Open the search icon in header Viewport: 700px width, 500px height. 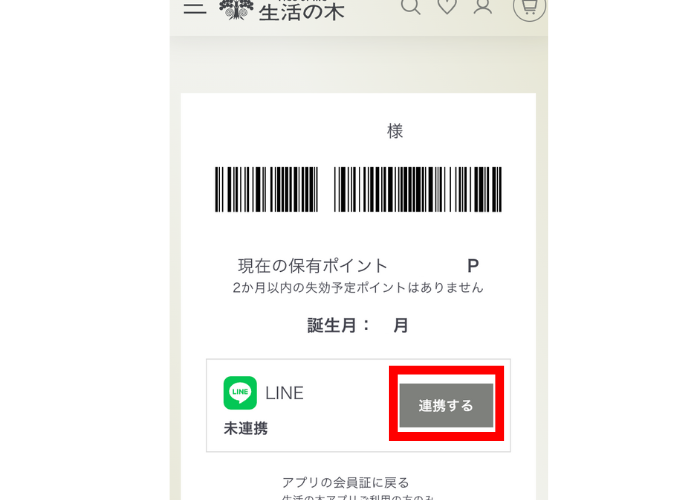pyautogui.click(x=410, y=6)
